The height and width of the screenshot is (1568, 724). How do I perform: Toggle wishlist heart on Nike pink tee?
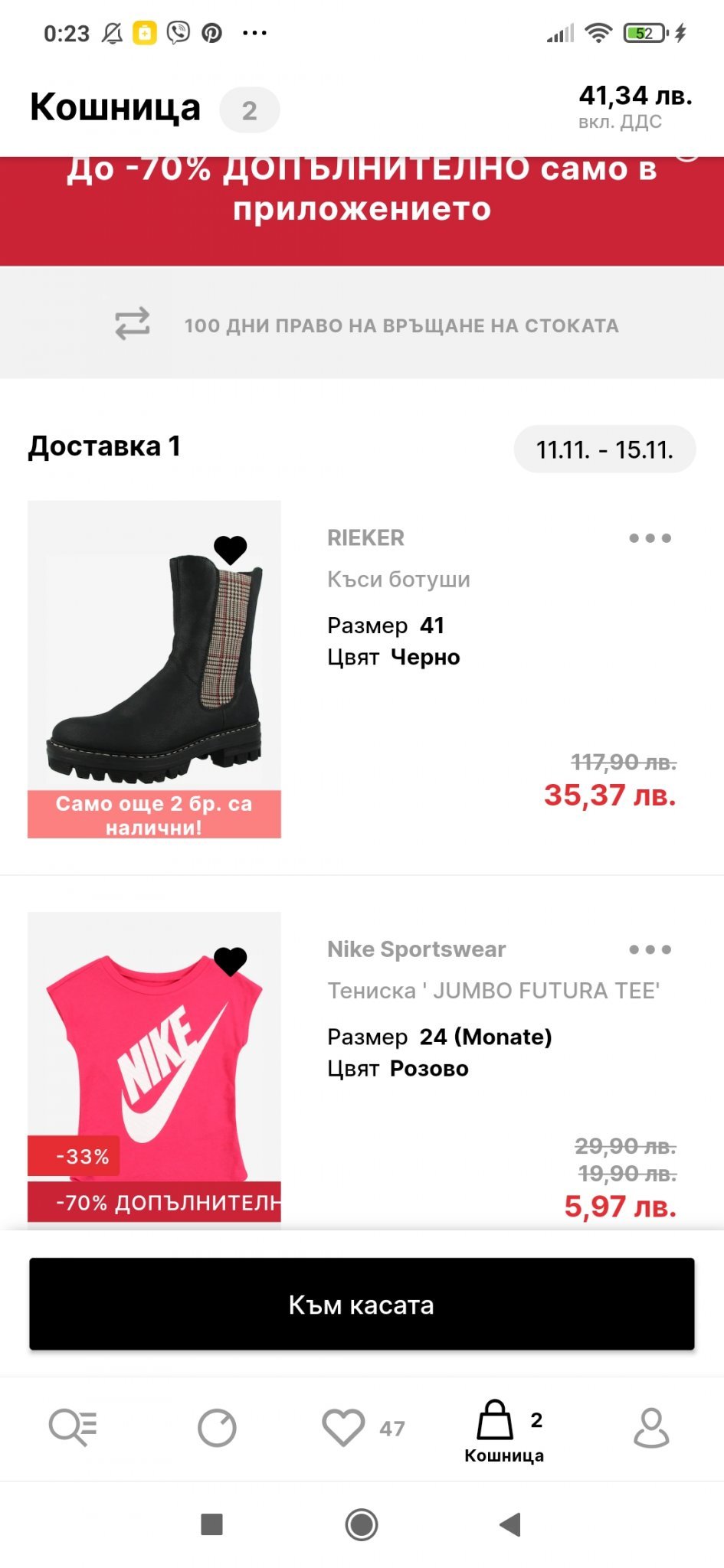tap(230, 961)
